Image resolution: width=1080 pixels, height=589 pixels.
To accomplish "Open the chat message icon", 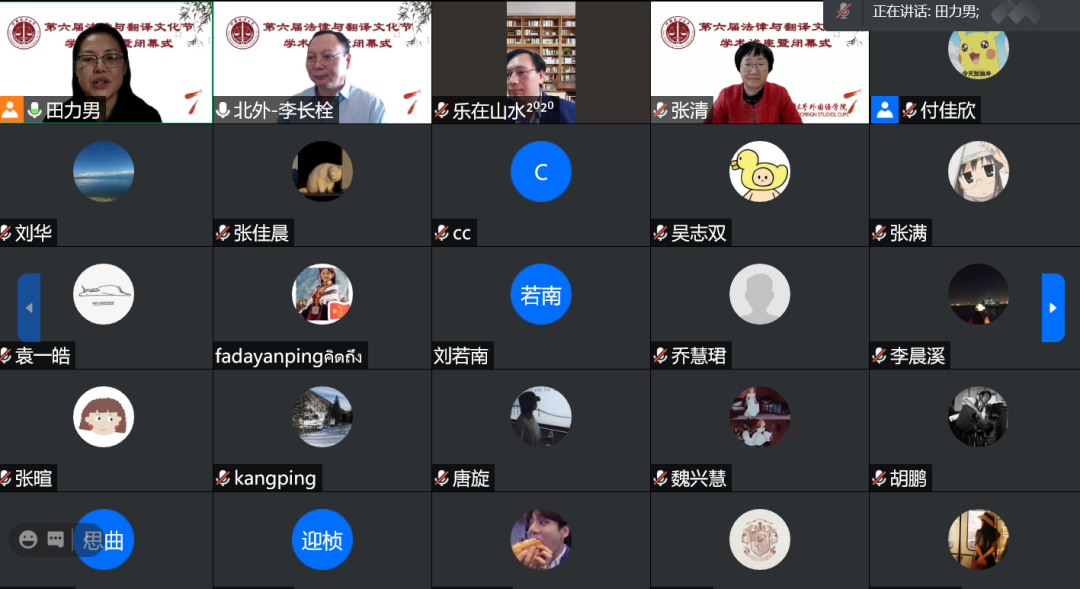I will [x=56, y=540].
